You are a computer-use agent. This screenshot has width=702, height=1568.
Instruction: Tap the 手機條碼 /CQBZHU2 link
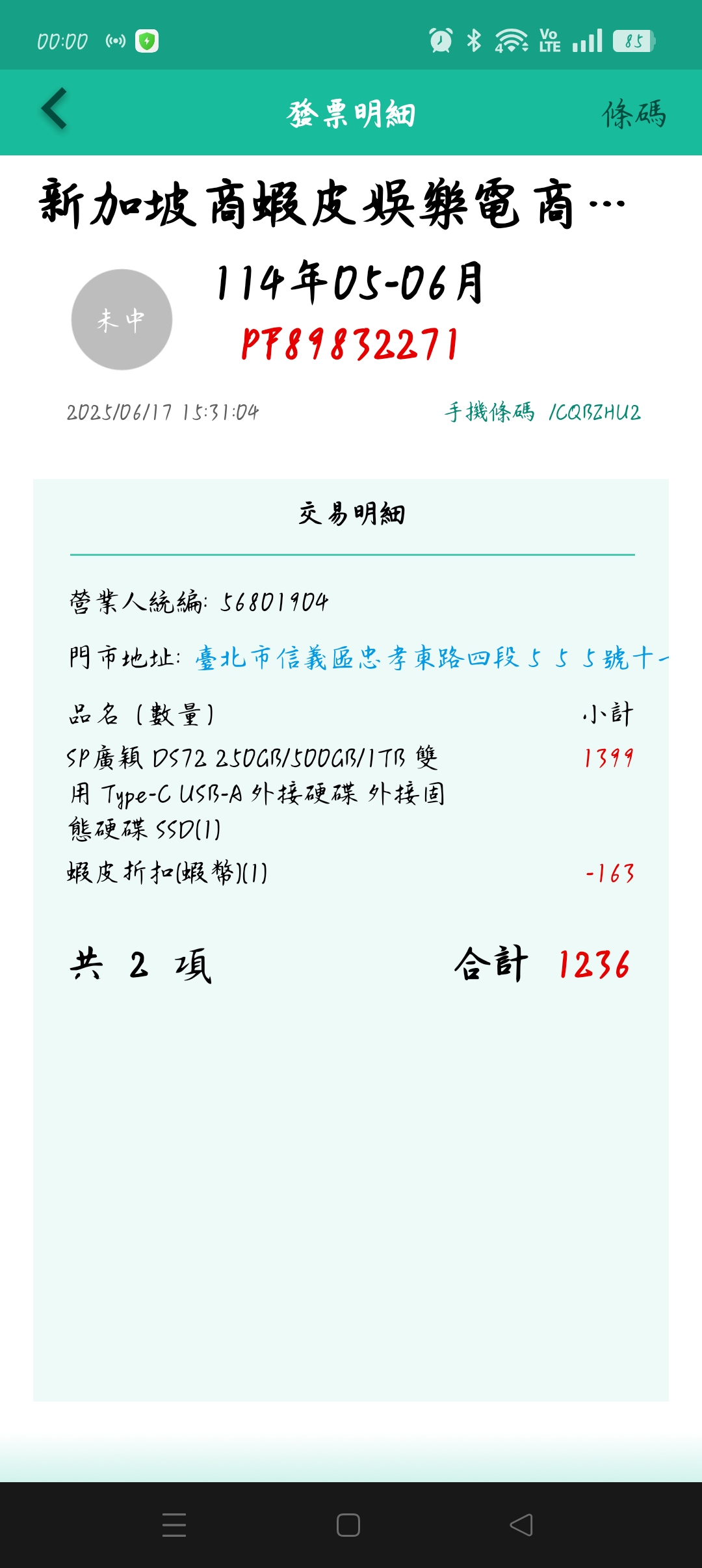543,412
